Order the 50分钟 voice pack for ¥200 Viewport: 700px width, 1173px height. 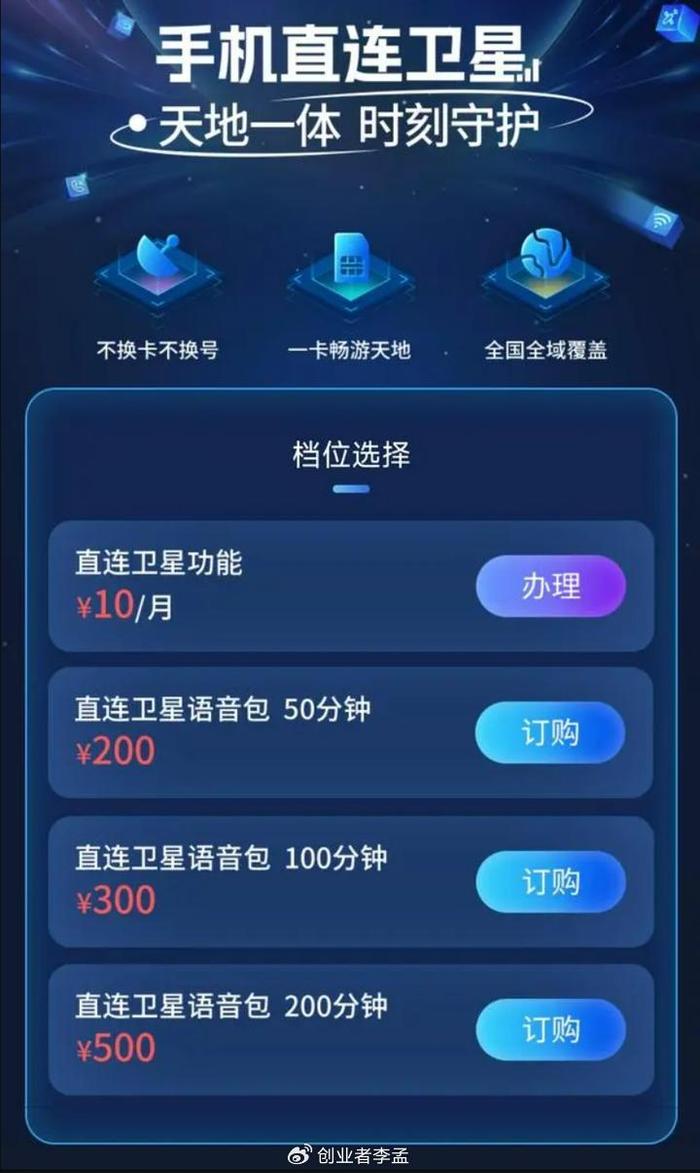coord(550,732)
